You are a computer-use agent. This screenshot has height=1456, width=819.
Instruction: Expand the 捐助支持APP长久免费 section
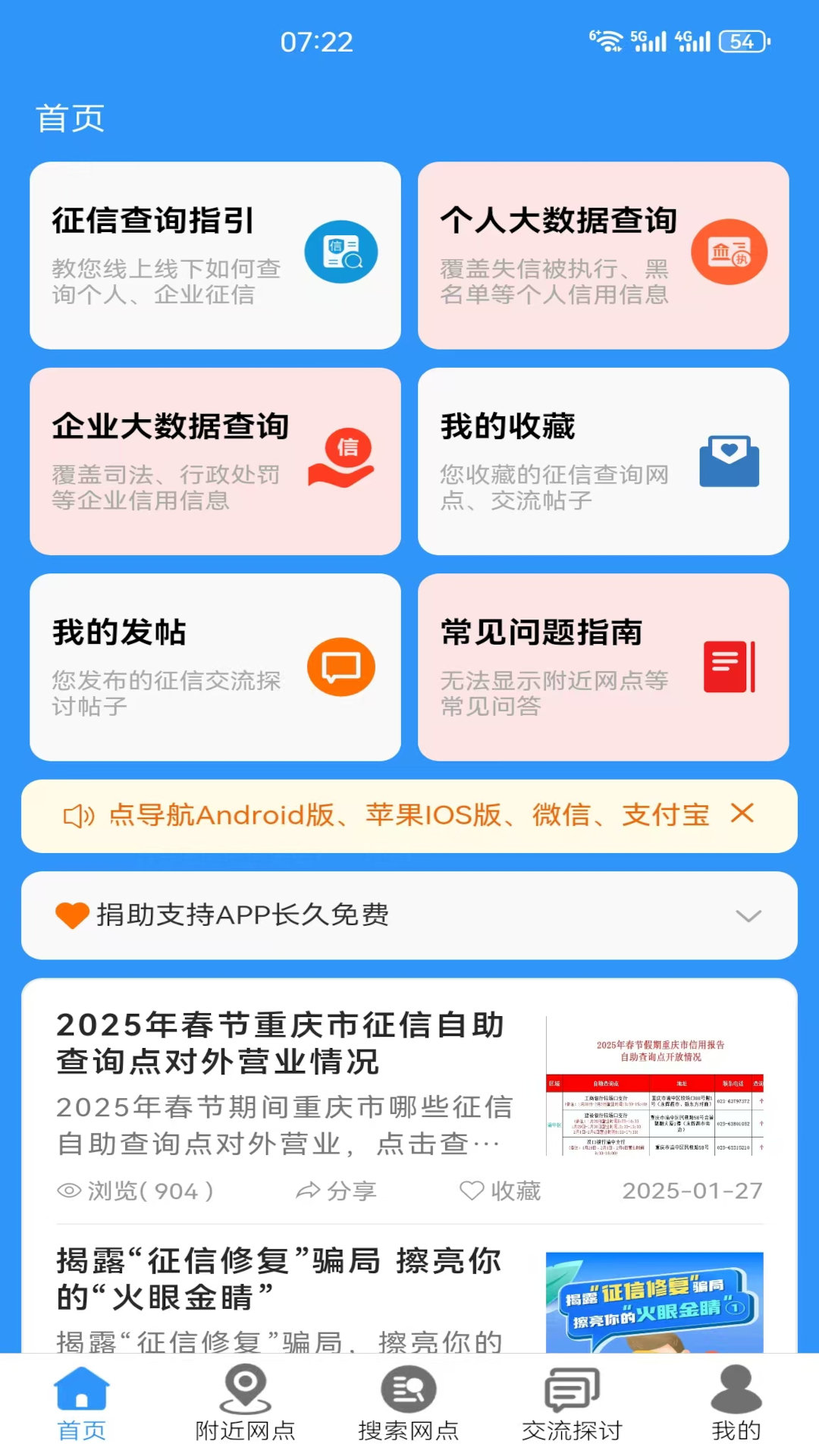[747, 915]
